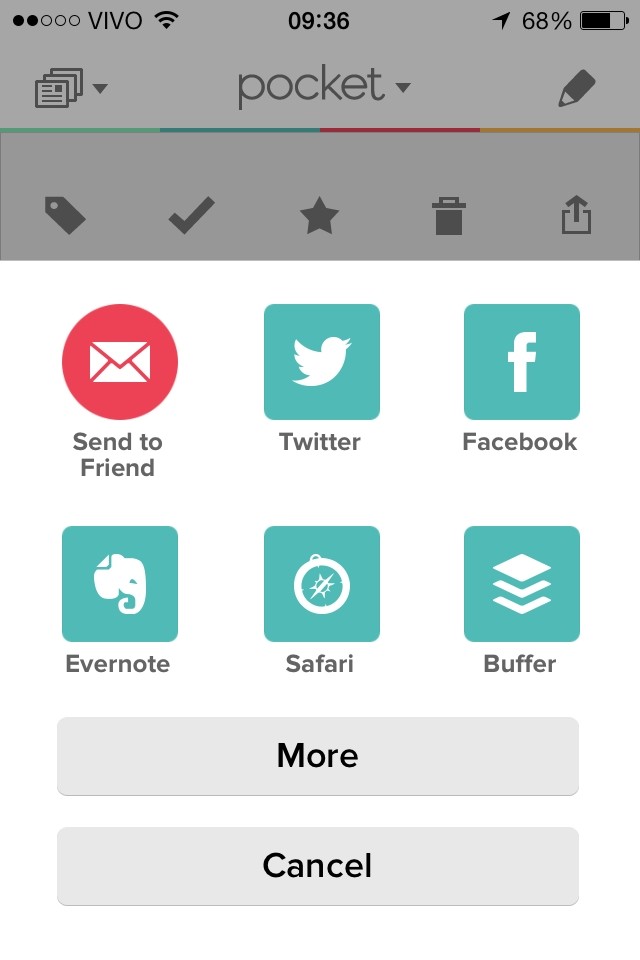Open the item in Safari

tap(321, 584)
